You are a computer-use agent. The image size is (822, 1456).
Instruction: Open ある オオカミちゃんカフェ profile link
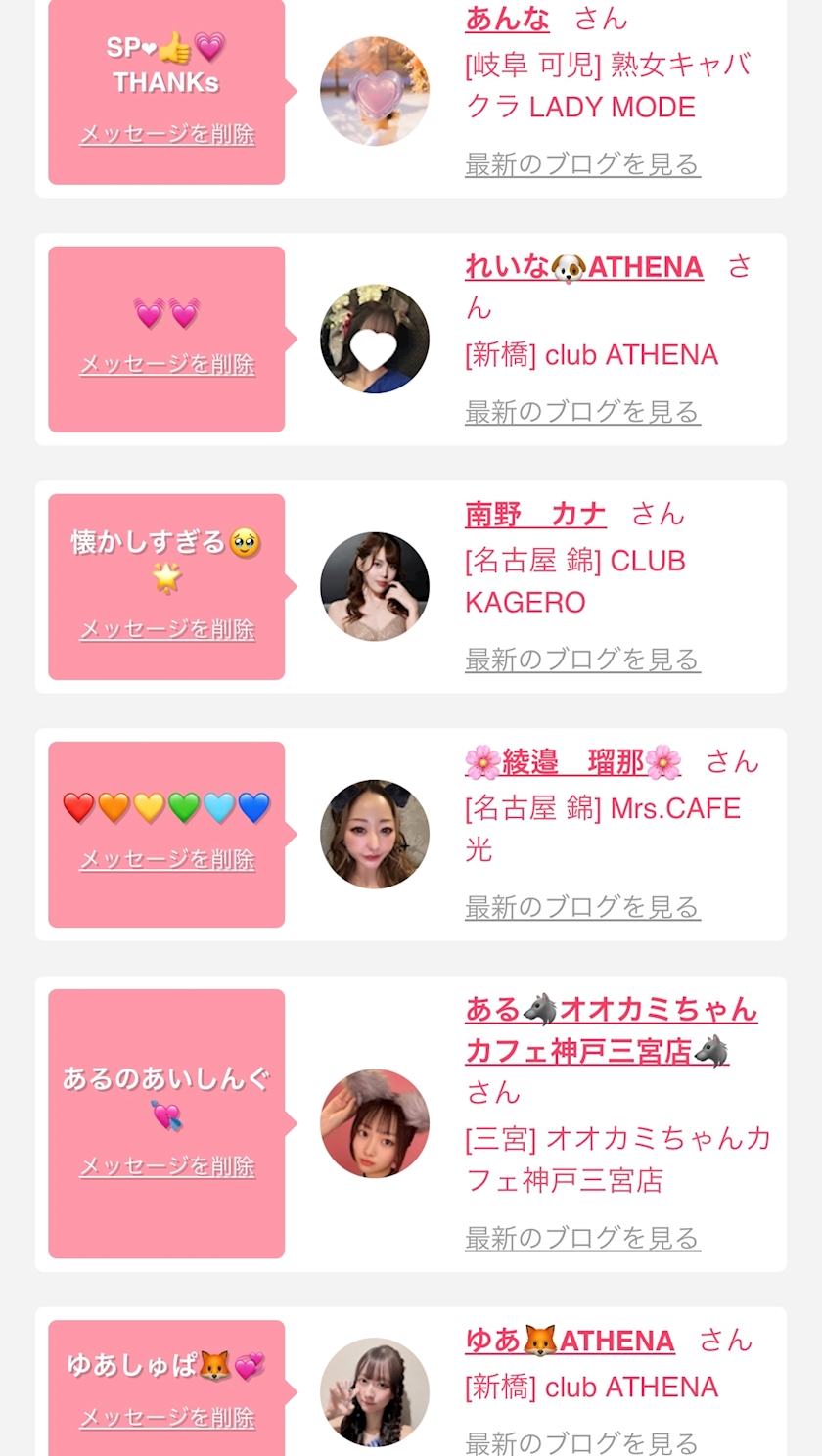click(x=610, y=1029)
